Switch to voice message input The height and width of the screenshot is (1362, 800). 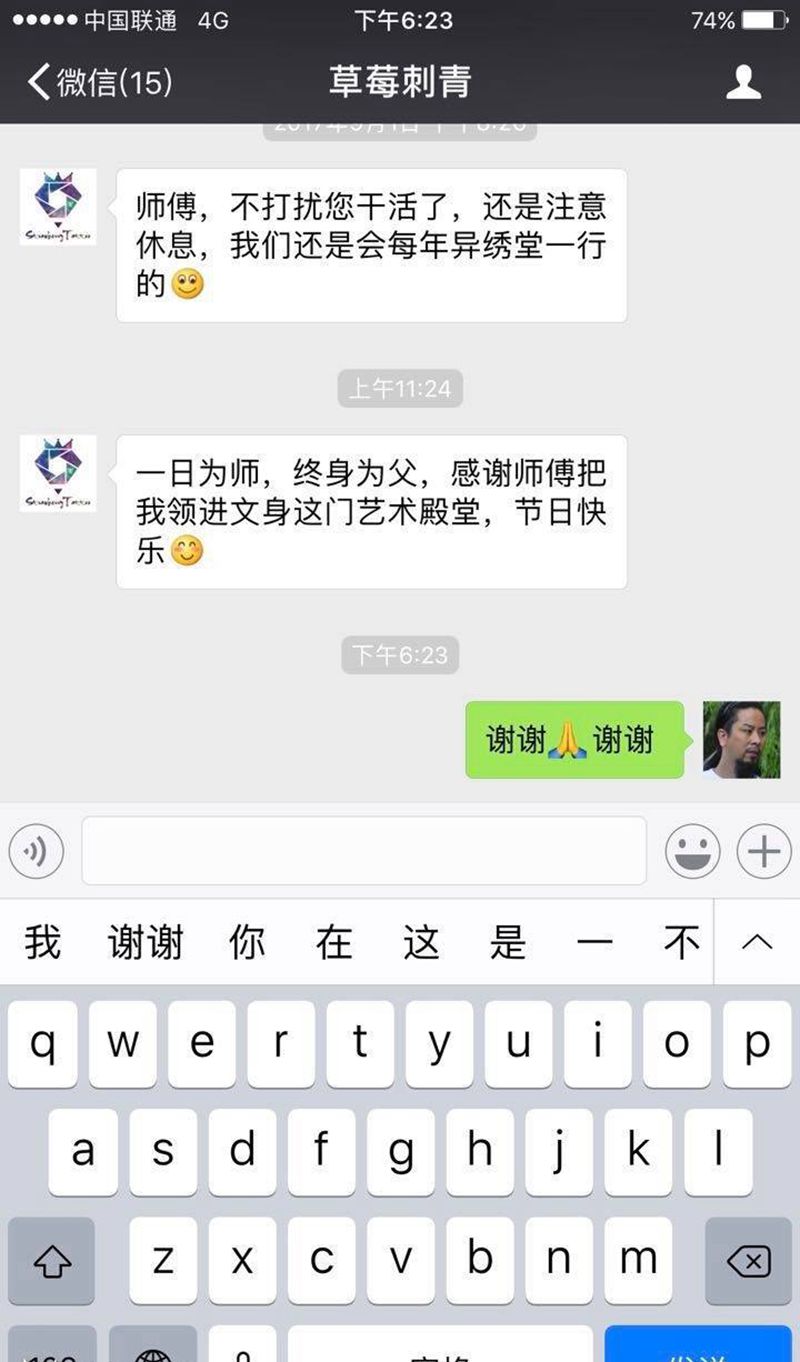36,852
